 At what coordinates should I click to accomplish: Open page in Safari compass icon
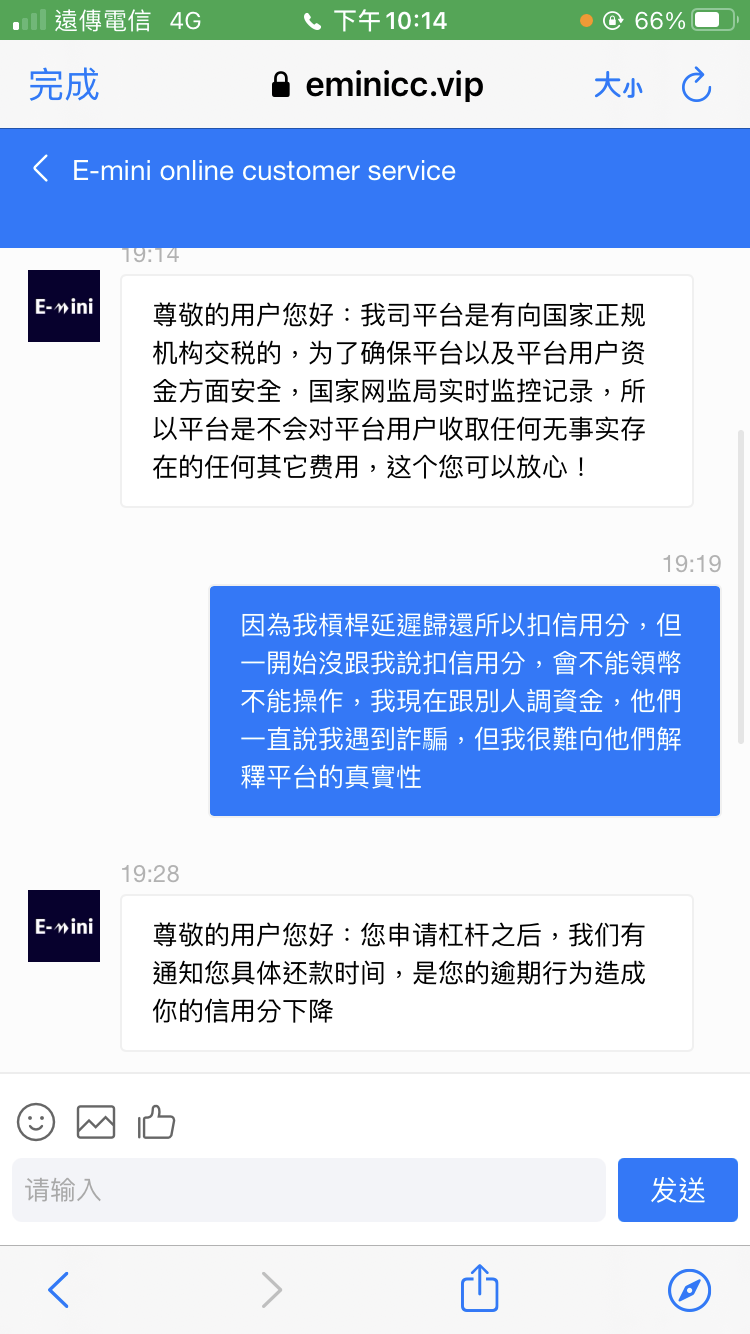coord(689,1290)
